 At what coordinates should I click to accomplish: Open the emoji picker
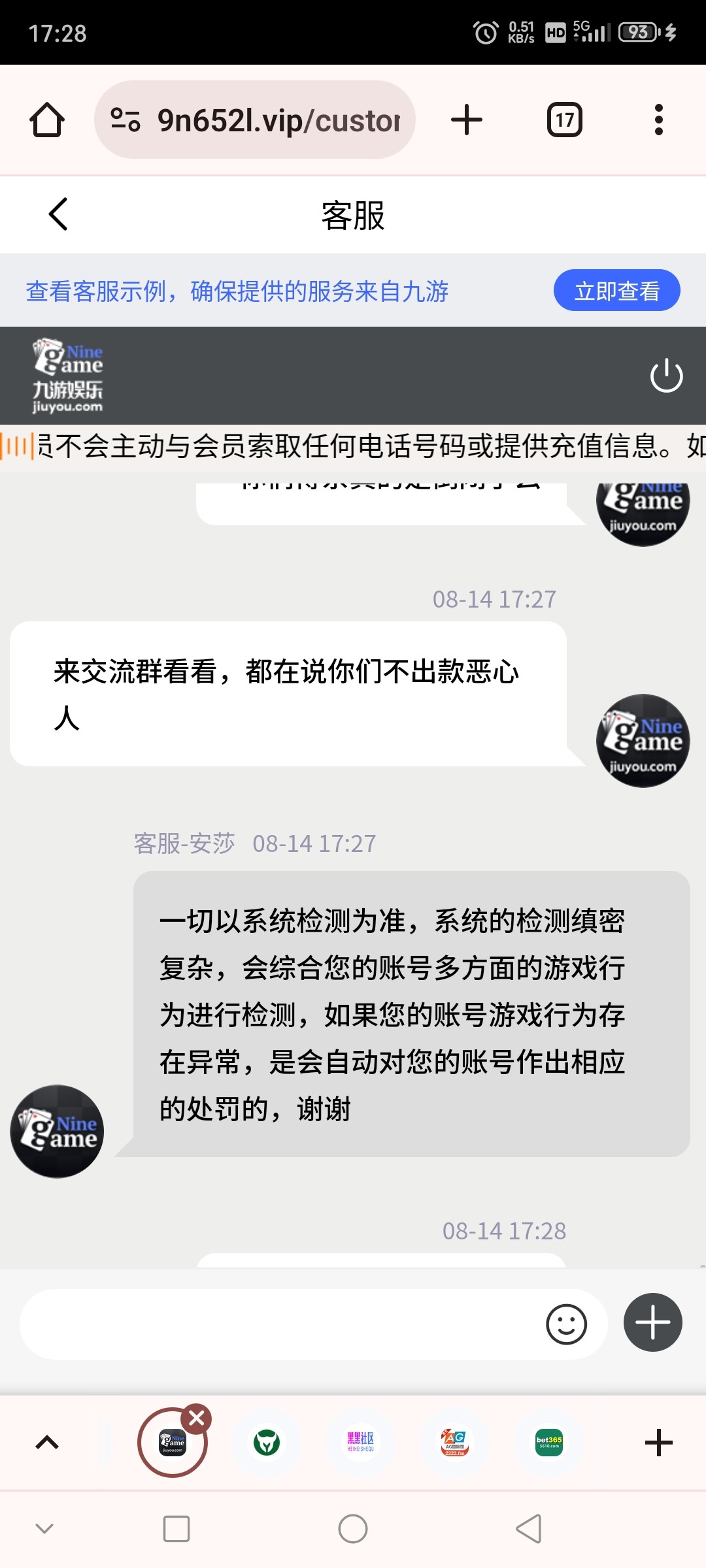(x=566, y=1324)
